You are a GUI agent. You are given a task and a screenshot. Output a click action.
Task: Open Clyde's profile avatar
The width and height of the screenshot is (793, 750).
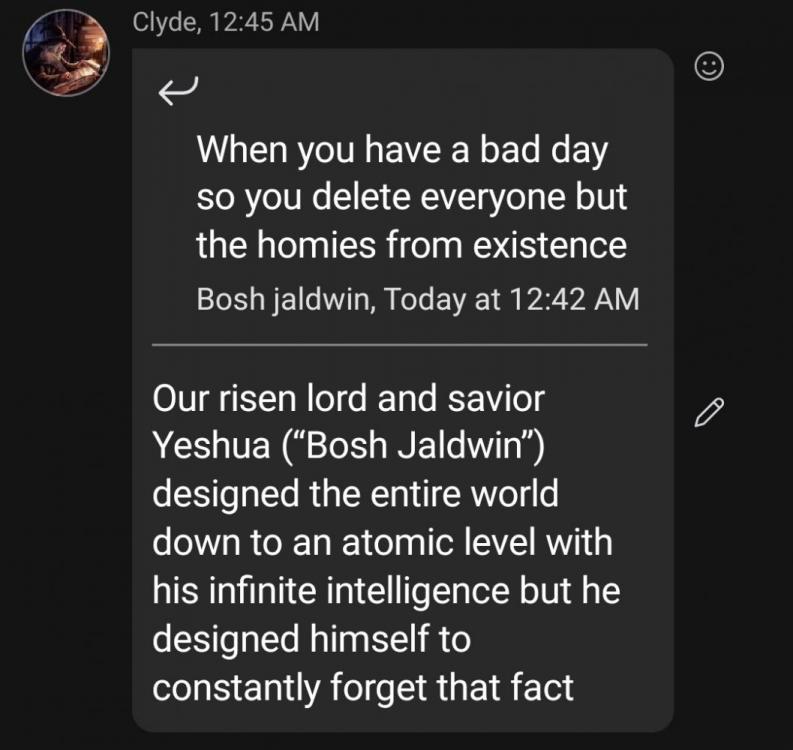point(65,55)
